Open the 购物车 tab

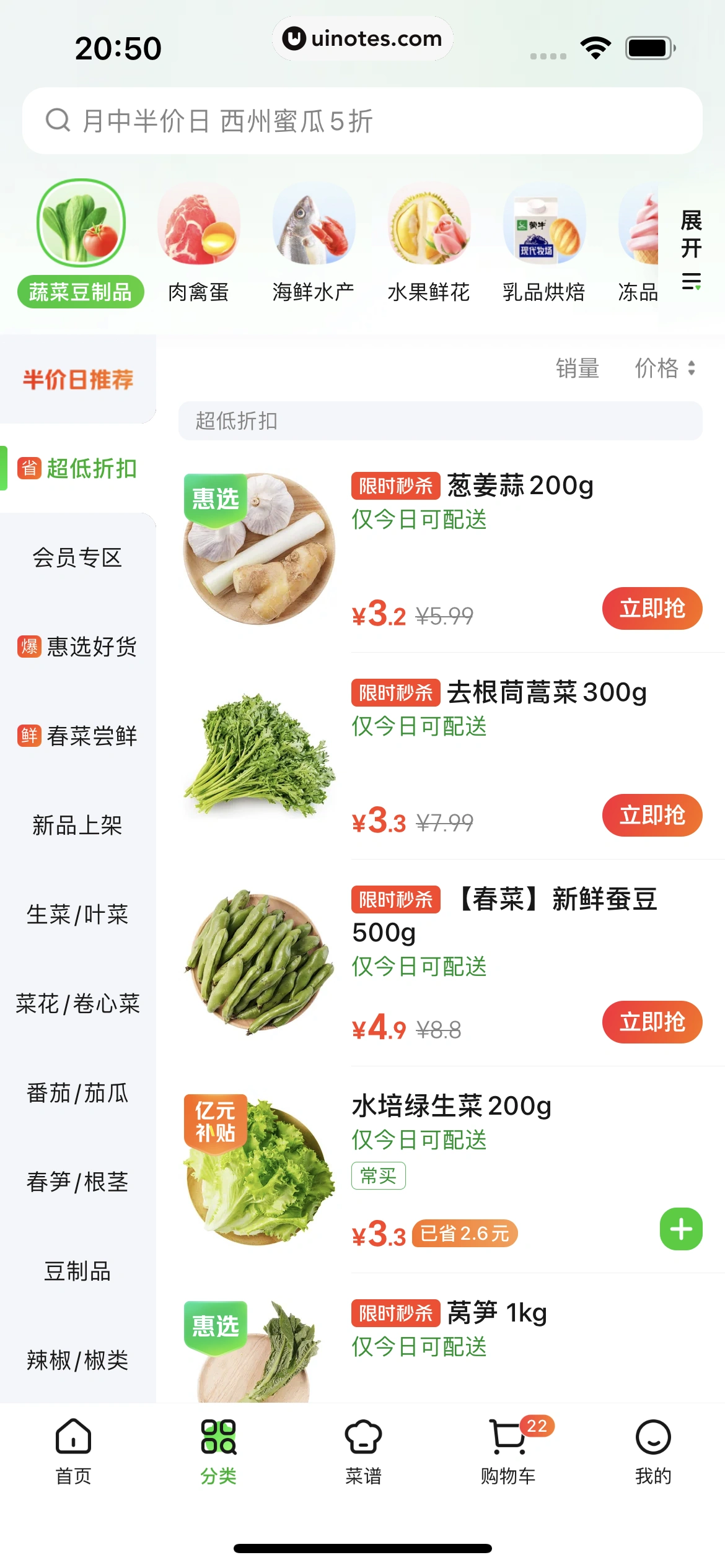coord(508,1450)
